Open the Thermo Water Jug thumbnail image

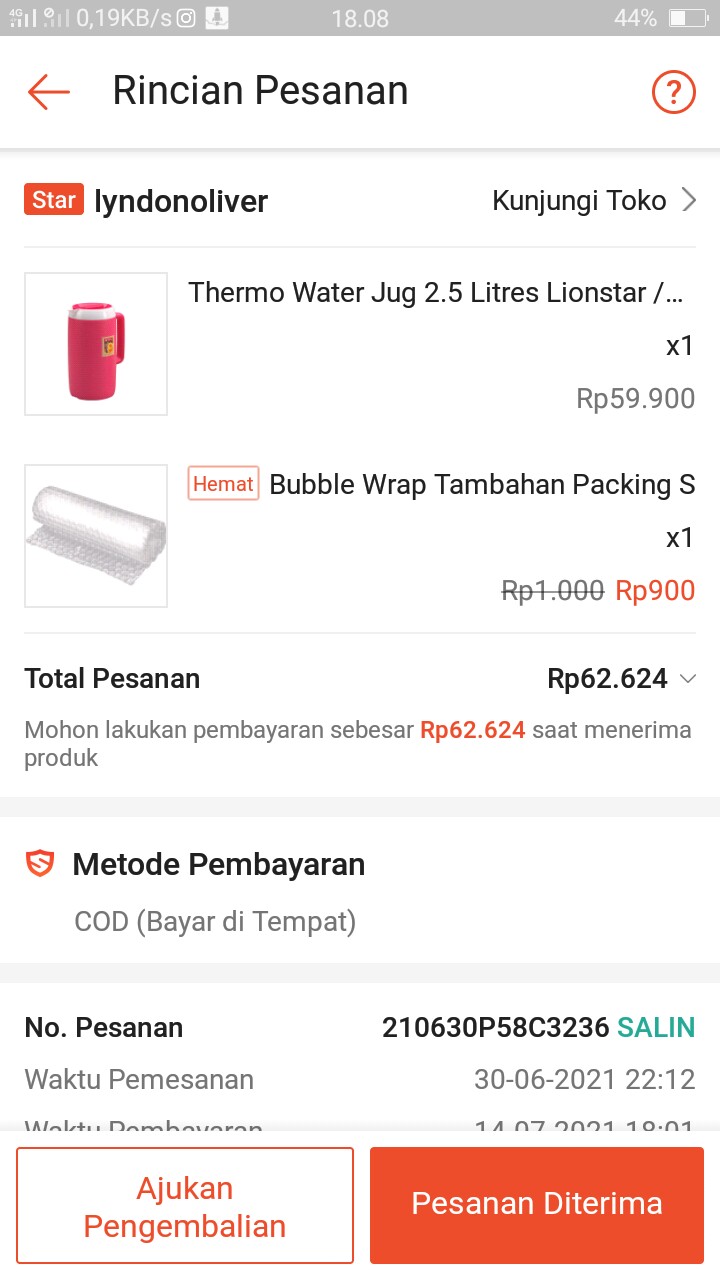coord(95,343)
